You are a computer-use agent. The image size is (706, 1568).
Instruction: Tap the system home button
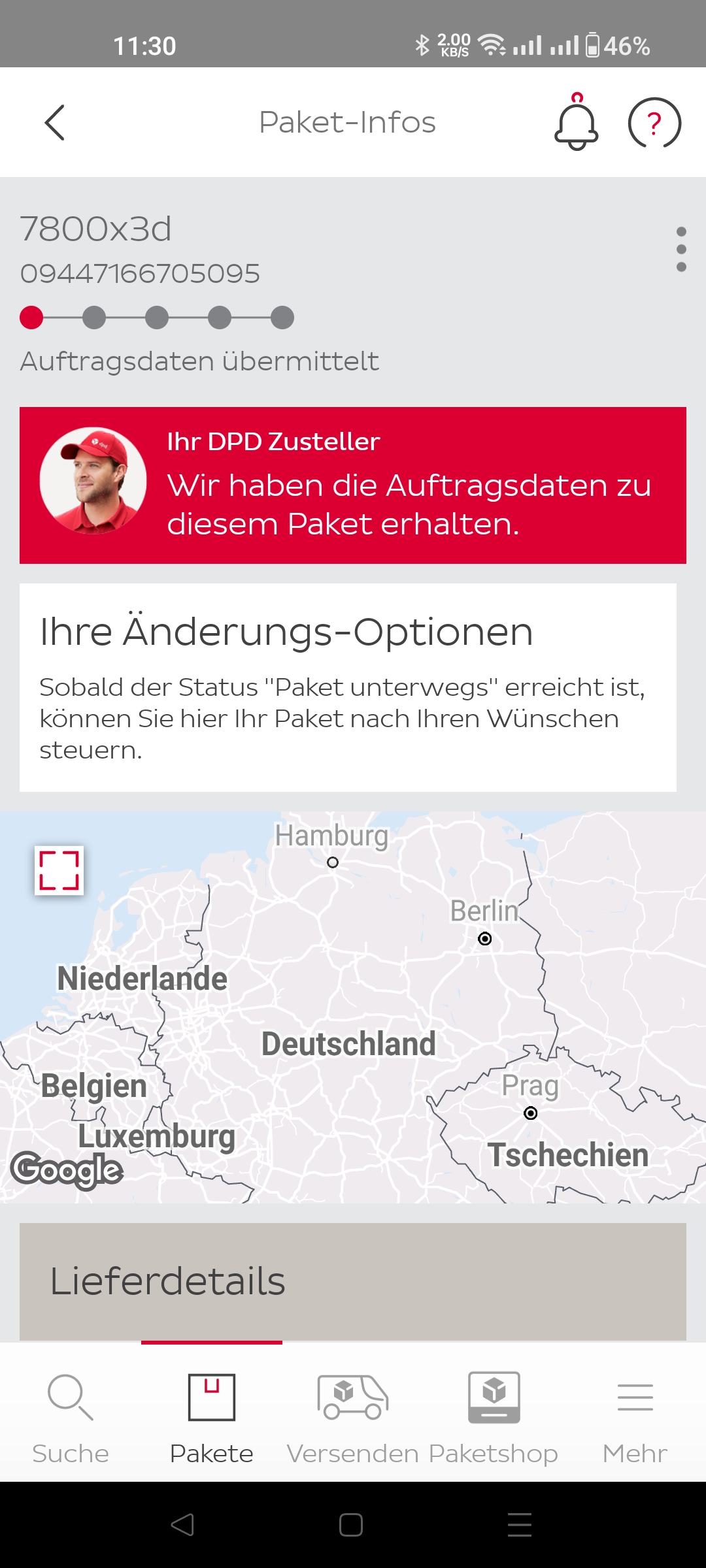(x=351, y=1525)
